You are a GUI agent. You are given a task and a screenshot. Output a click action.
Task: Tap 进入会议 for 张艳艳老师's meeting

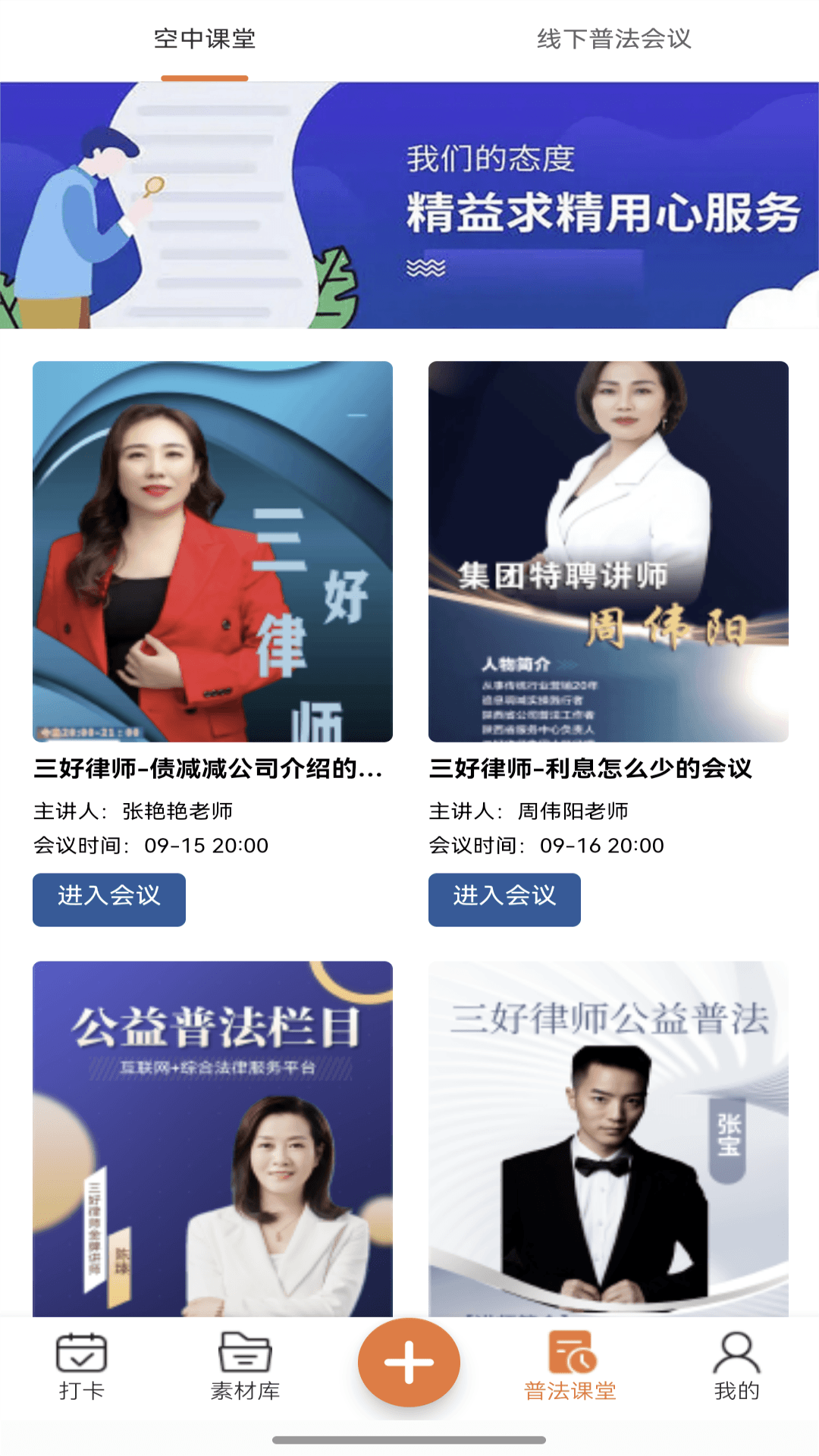(109, 899)
